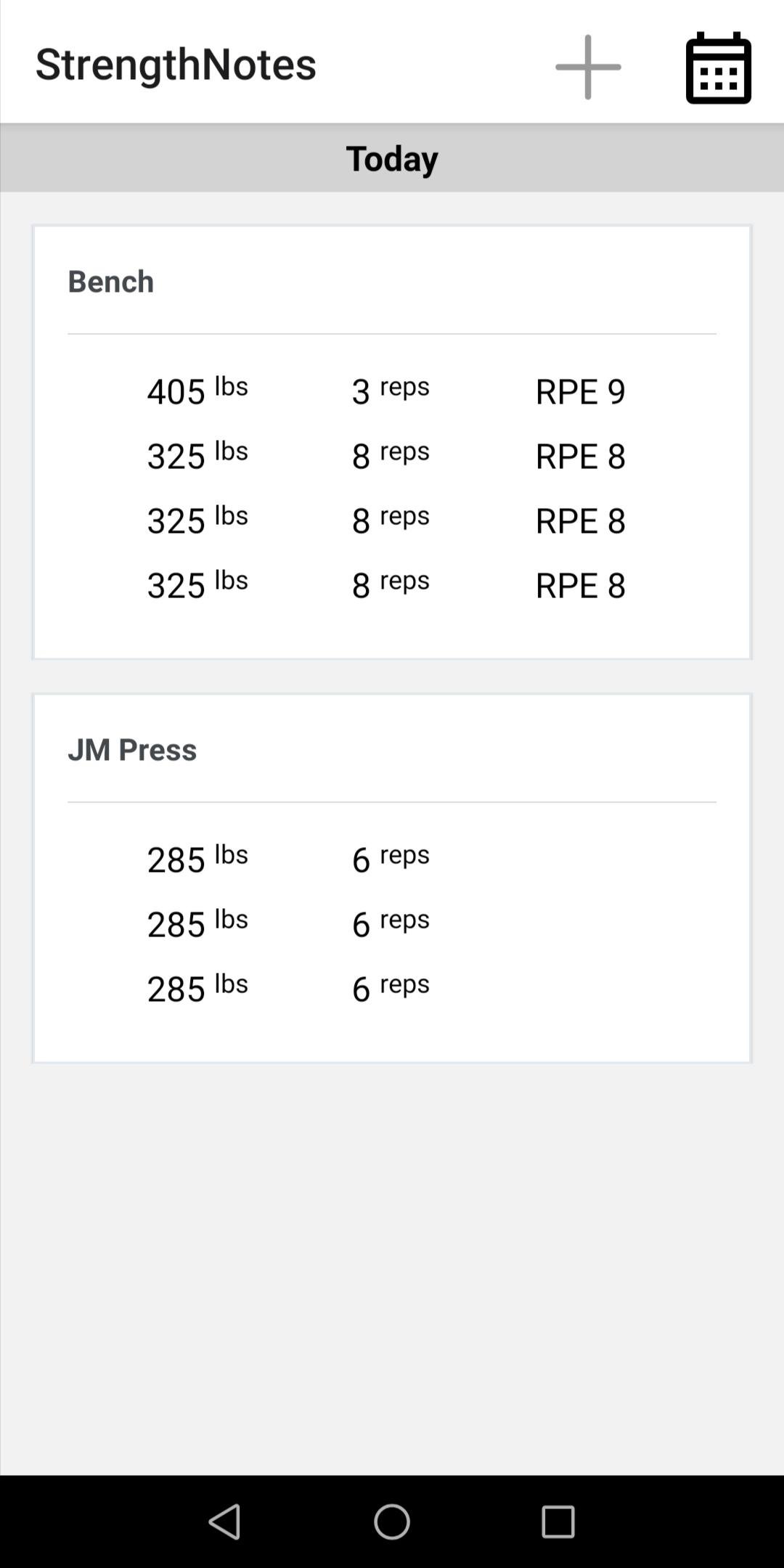Tap RPE 9 on the top bench set

pos(580,392)
